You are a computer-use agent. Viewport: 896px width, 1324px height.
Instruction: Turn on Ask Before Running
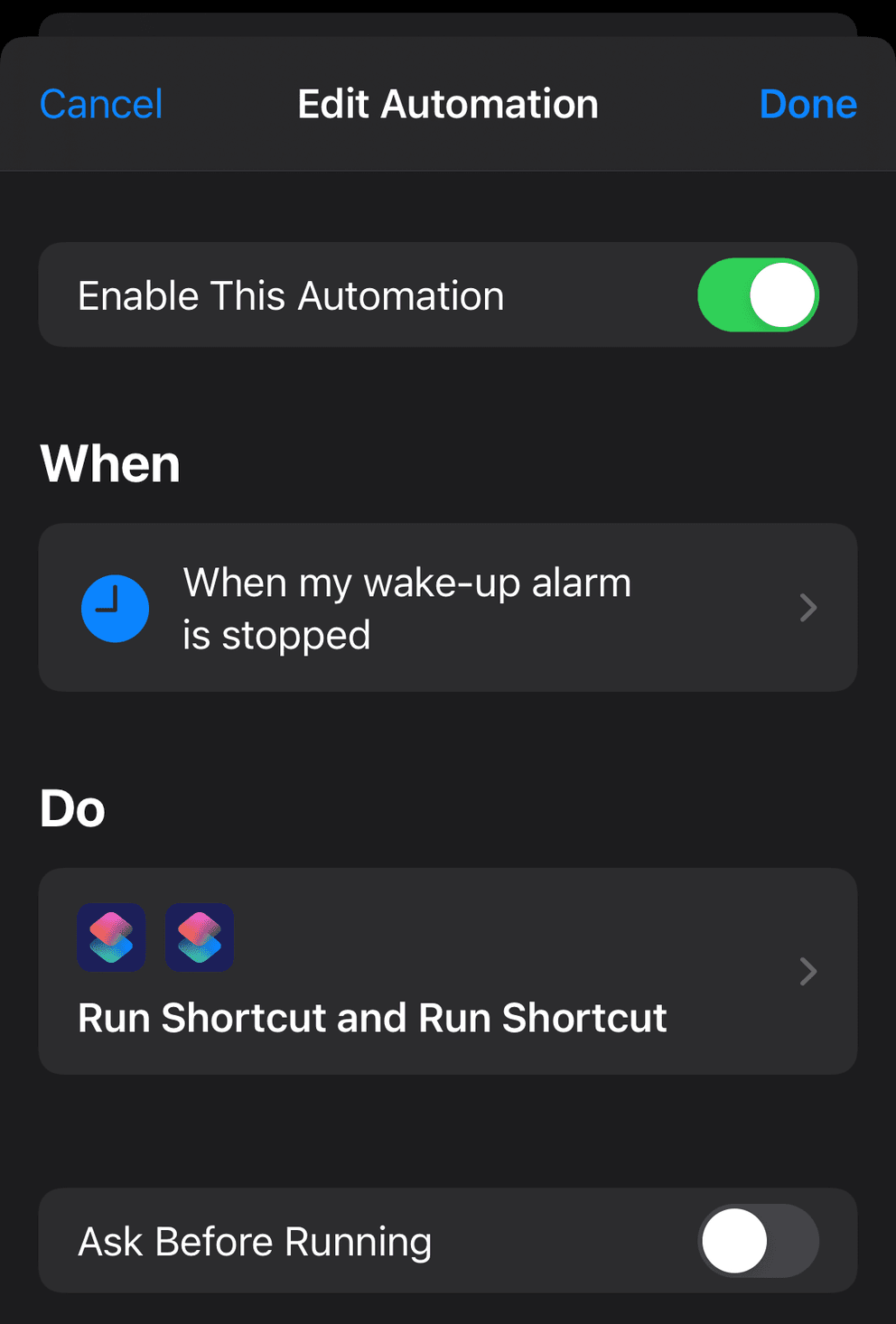tap(757, 1241)
